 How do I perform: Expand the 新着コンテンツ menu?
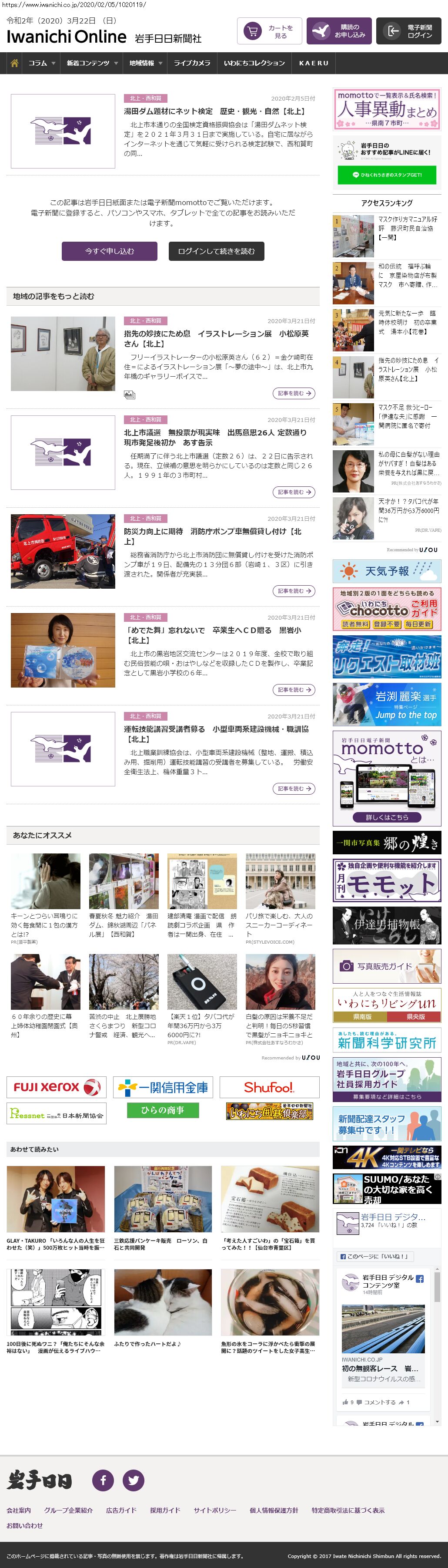(x=92, y=63)
